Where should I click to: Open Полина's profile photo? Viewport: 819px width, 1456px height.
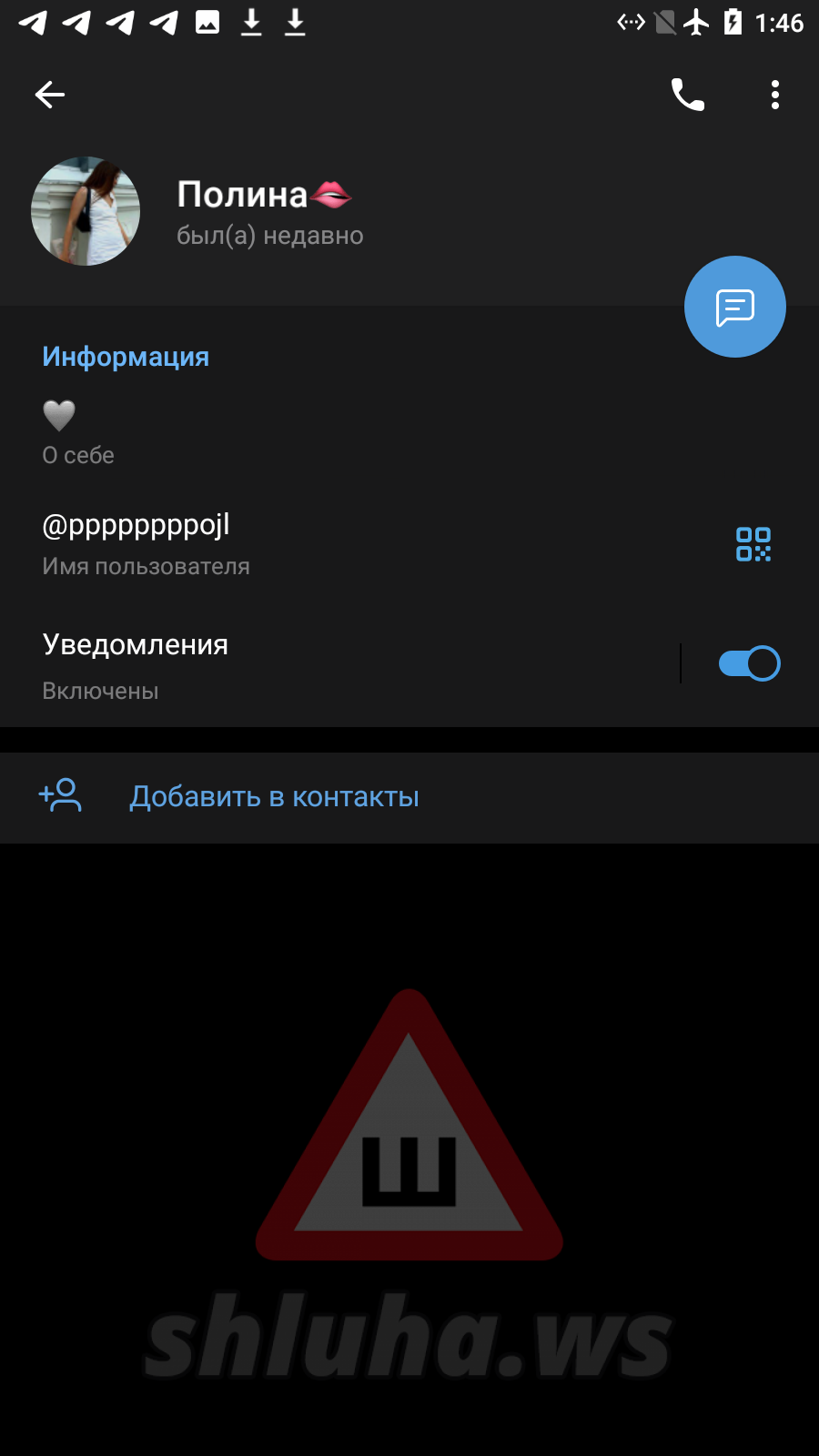click(x=86, y=211)
